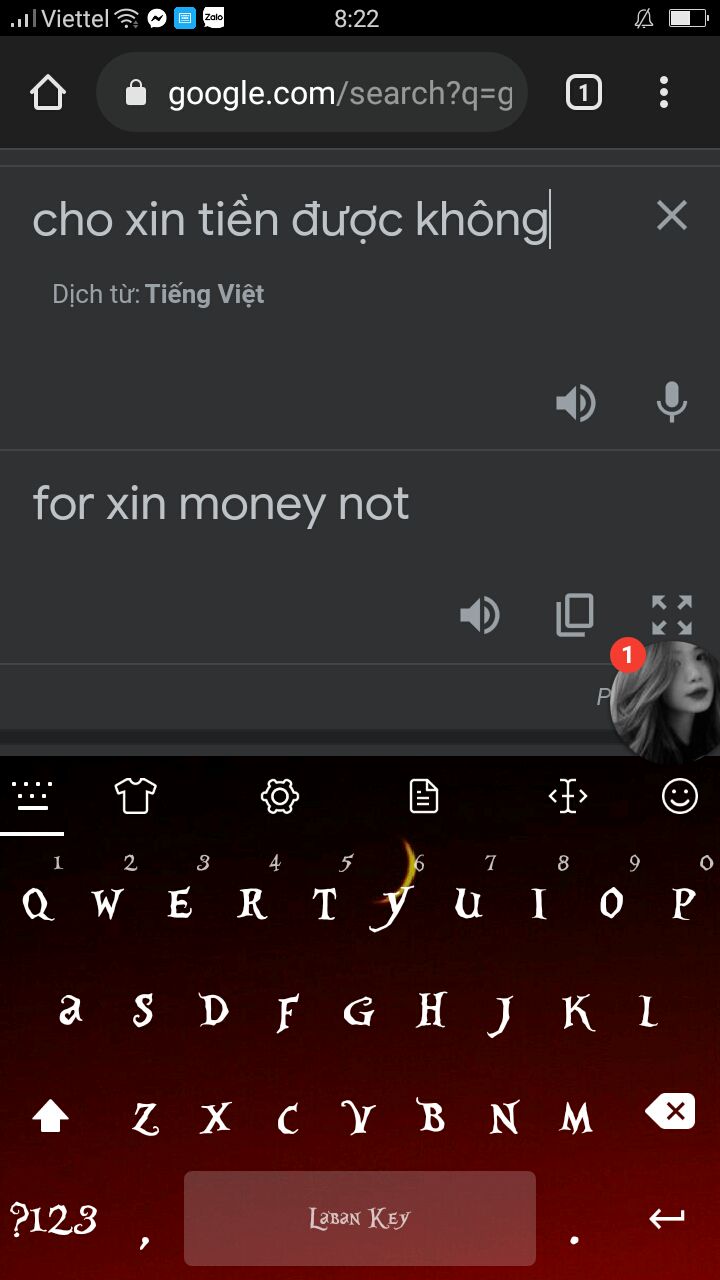The width and height of the screenshot is (720, 1280).
Task: Clear the Vietnamese source text
Action: point(671,215)
